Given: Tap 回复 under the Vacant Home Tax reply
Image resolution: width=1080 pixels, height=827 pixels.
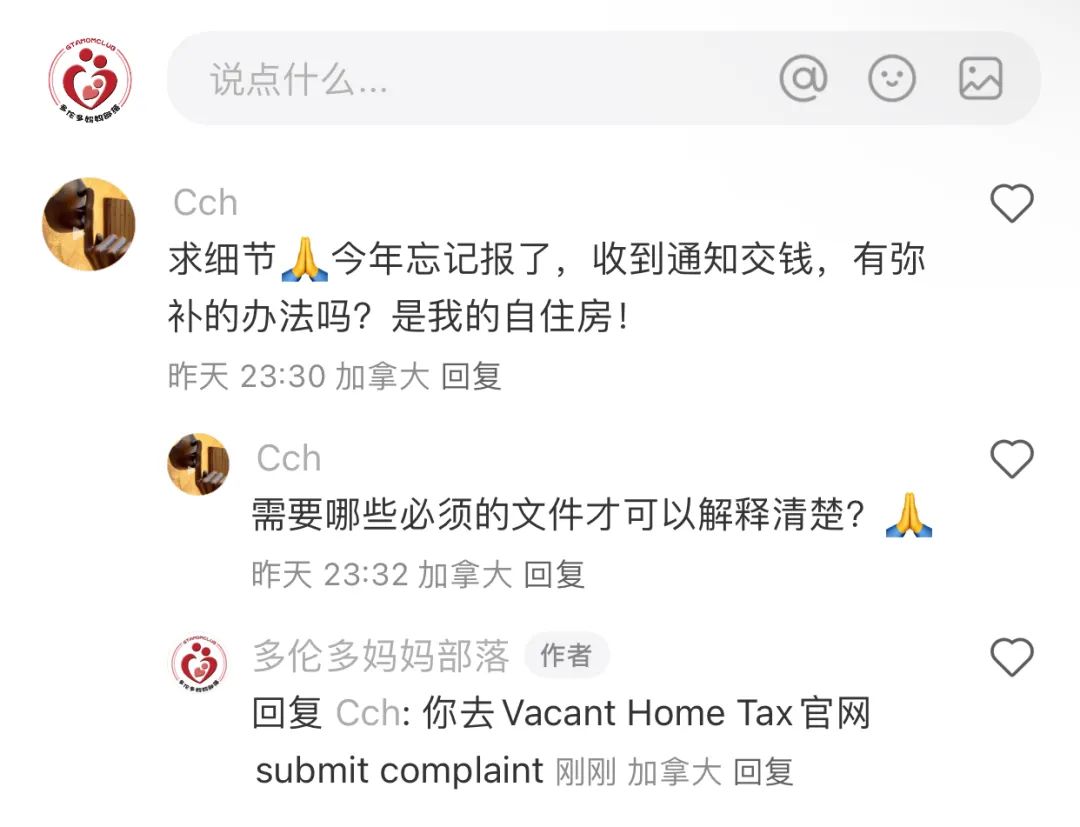Looking at the screenshot, I should point(763,772).
